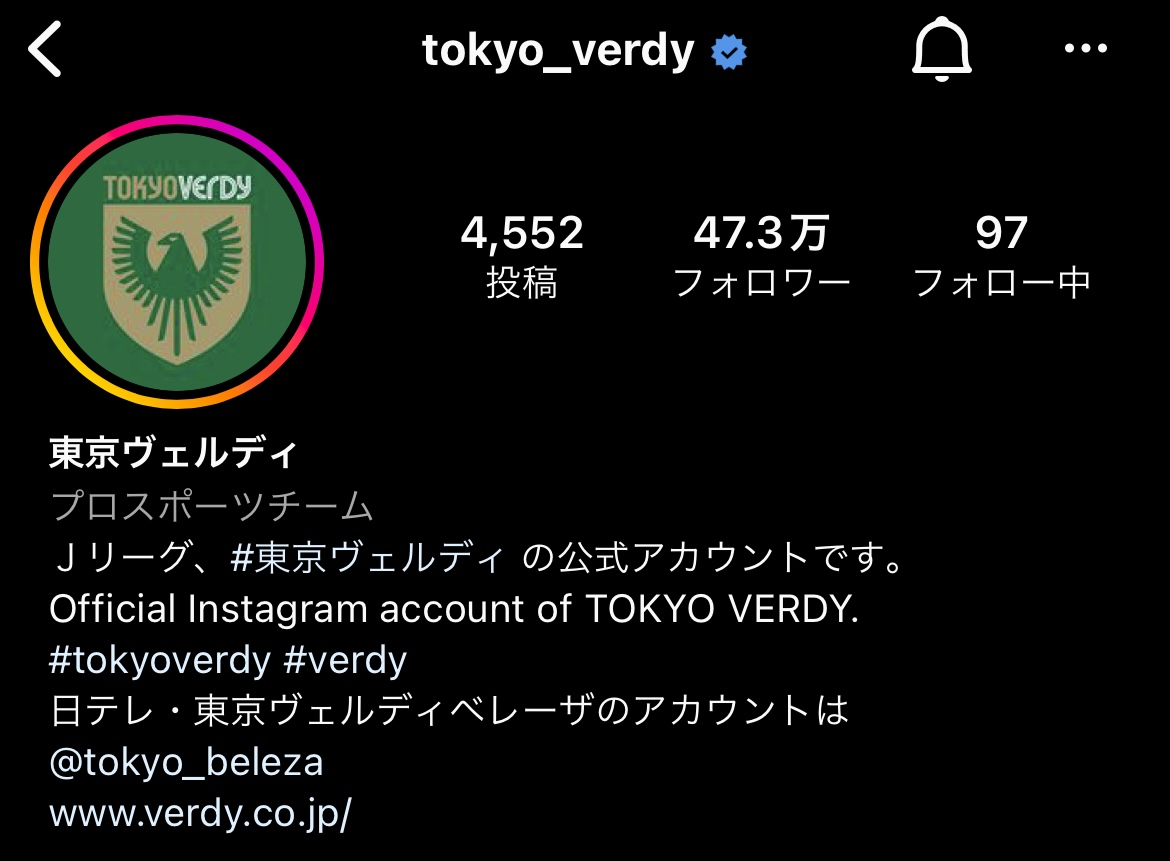Open the #東京ヴェルディ hashtag
Screen dimensions: 1170x861
366,558
